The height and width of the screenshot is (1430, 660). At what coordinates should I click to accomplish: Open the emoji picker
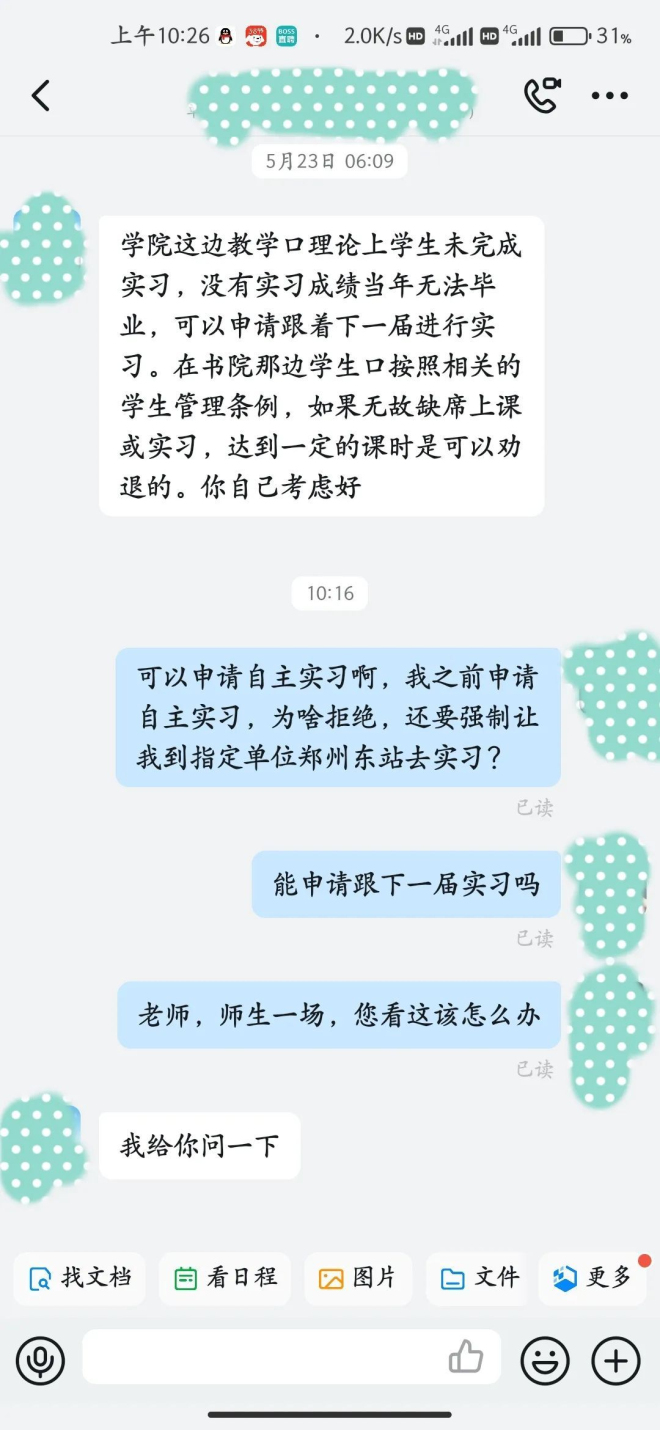545,1360
